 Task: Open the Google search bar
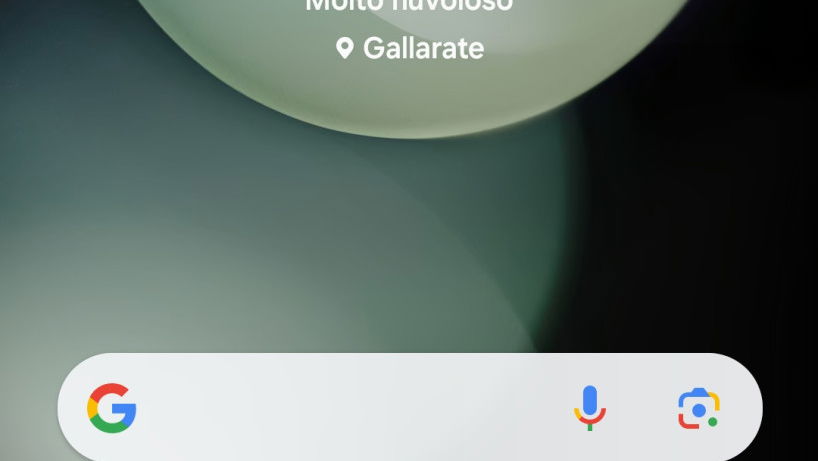350,408
